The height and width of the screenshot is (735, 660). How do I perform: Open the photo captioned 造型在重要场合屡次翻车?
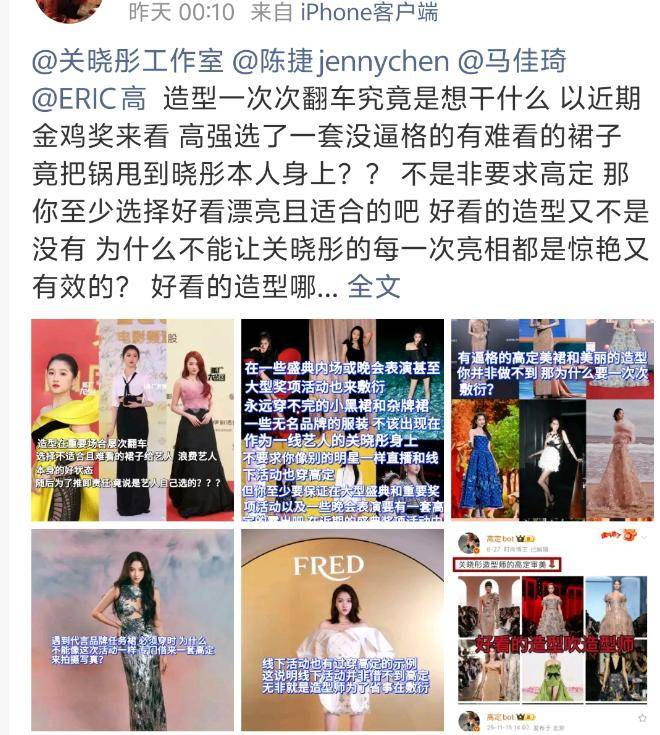click(133, 420)
